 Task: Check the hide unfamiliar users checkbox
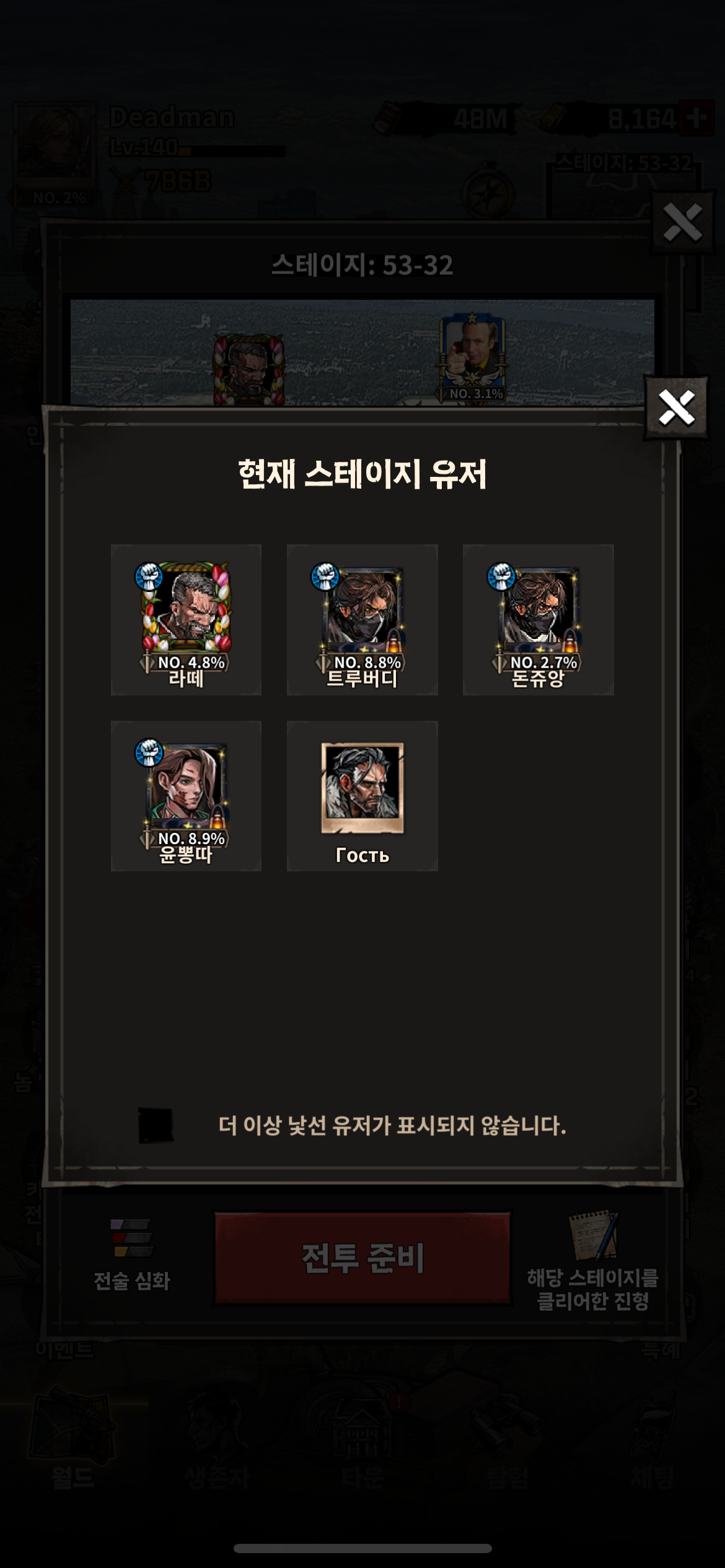[156, 1125]
